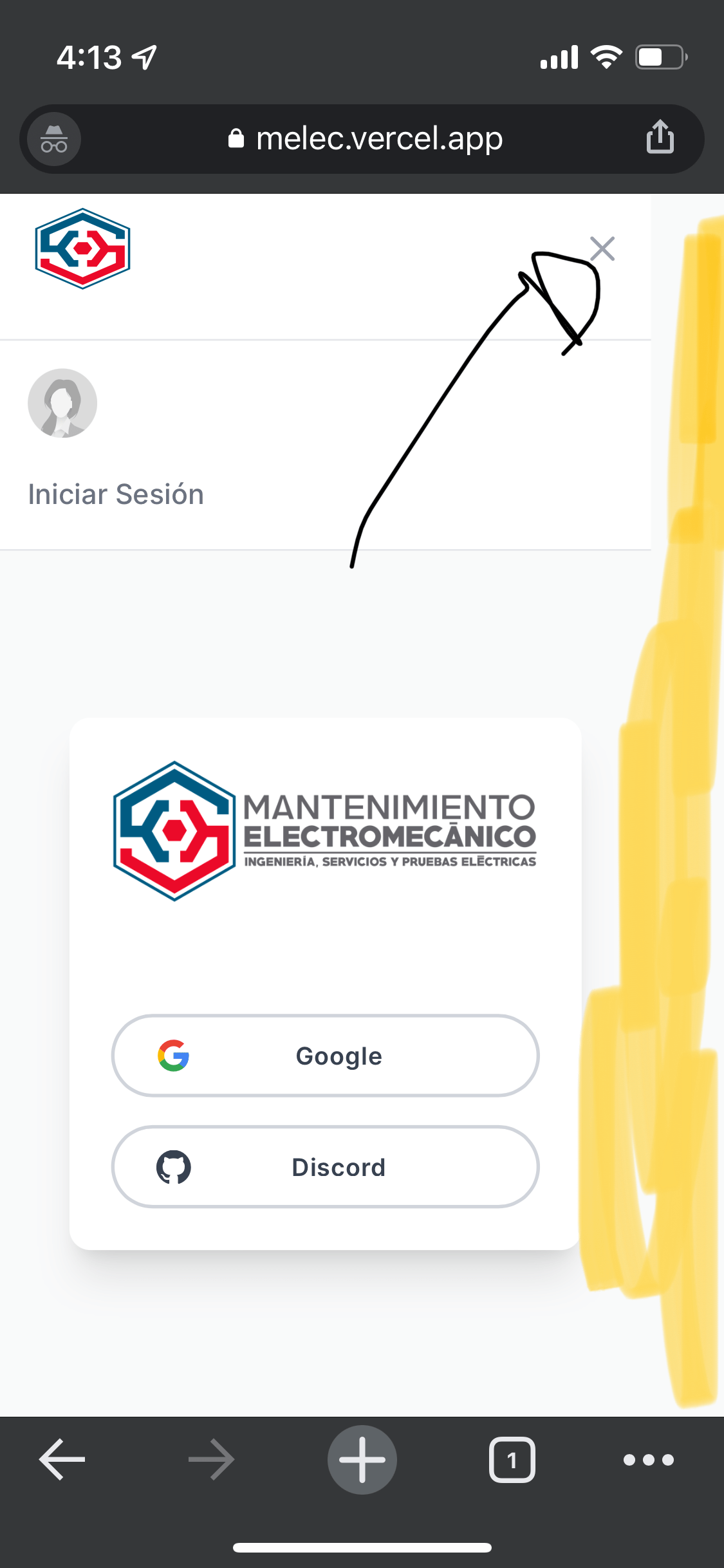Go back to the previous page

click(x=62, y=1459)
